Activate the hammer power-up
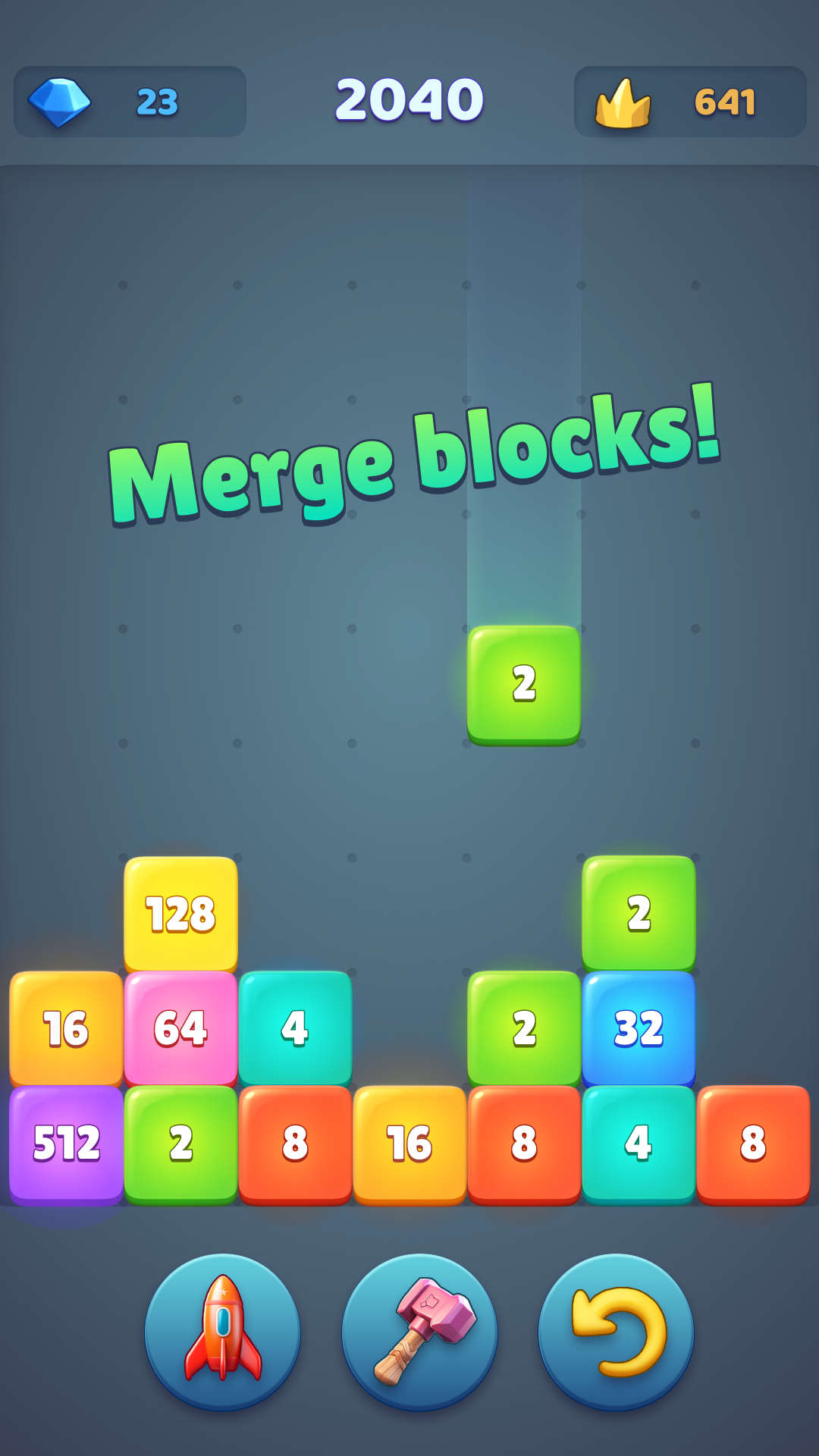819x1456 pixels. click(419, 1332)
